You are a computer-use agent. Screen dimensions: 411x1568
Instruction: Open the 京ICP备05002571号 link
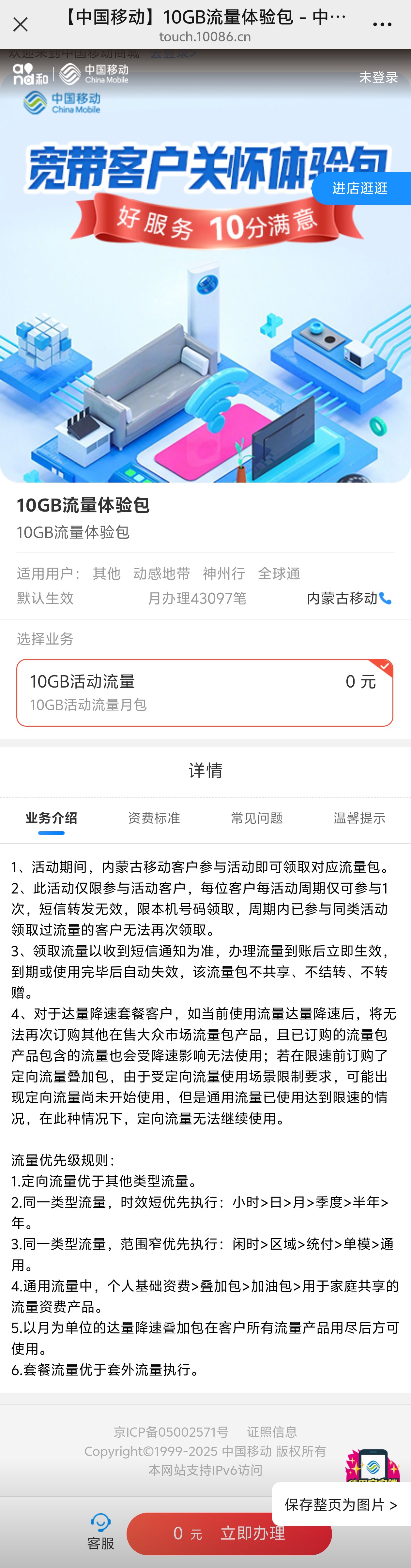[171, 1432]
